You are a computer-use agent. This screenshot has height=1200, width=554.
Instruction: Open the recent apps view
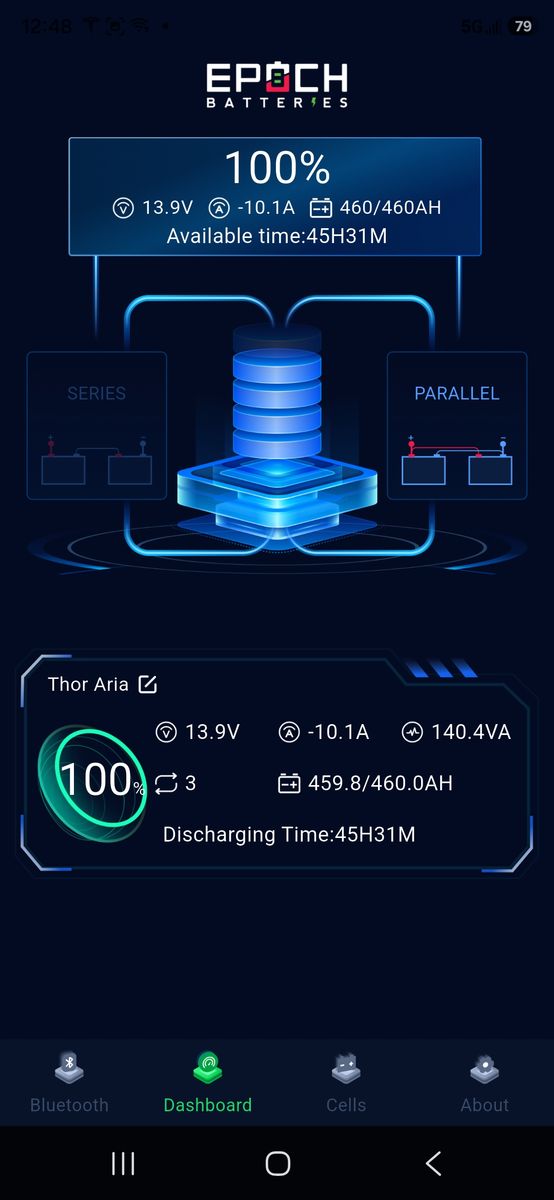click(x=123, y=1163)
